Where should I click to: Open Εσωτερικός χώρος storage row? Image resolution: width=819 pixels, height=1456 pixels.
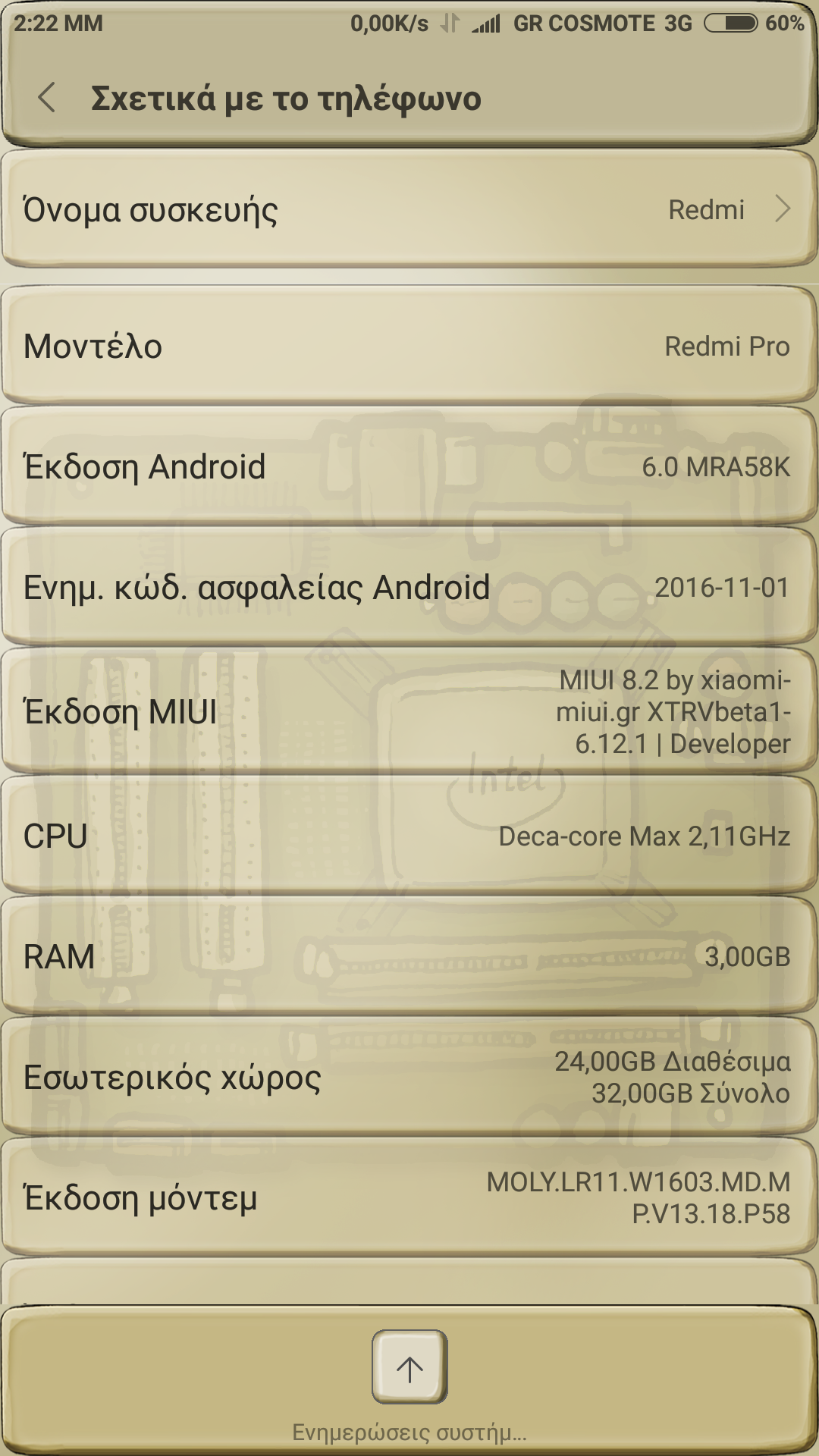coord(409,1077)
